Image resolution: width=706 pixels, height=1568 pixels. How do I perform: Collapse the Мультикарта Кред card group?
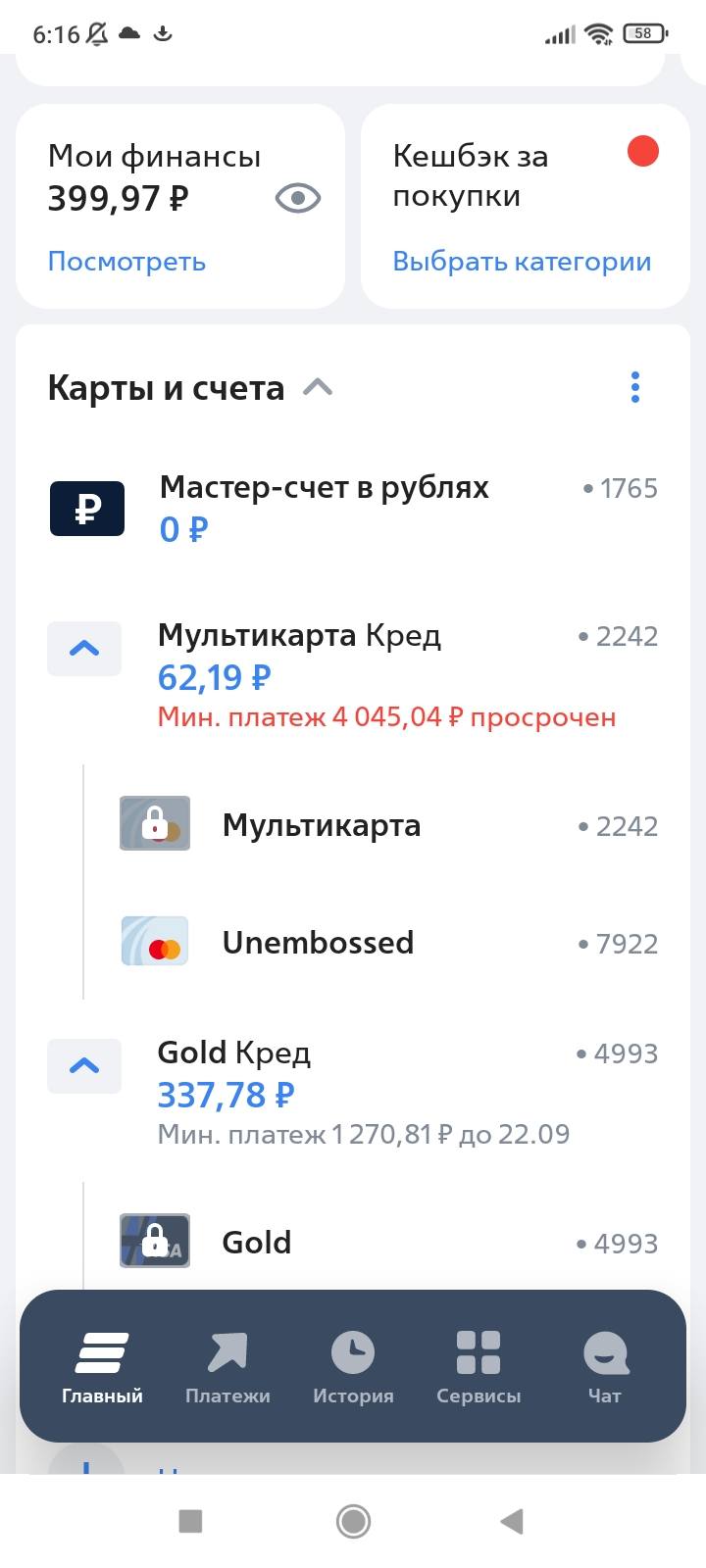point(84,648)
